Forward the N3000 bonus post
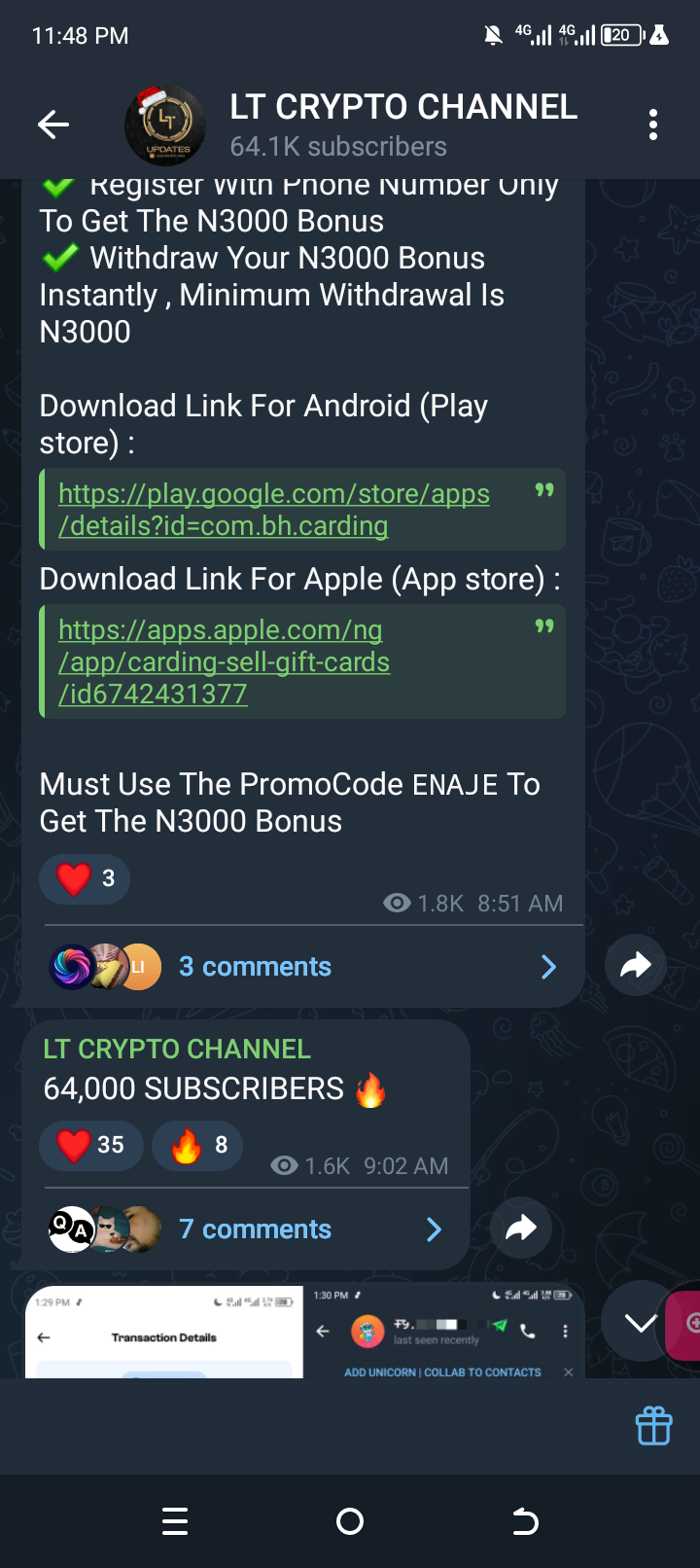700x1568 pixels. [x=635, y=965]
